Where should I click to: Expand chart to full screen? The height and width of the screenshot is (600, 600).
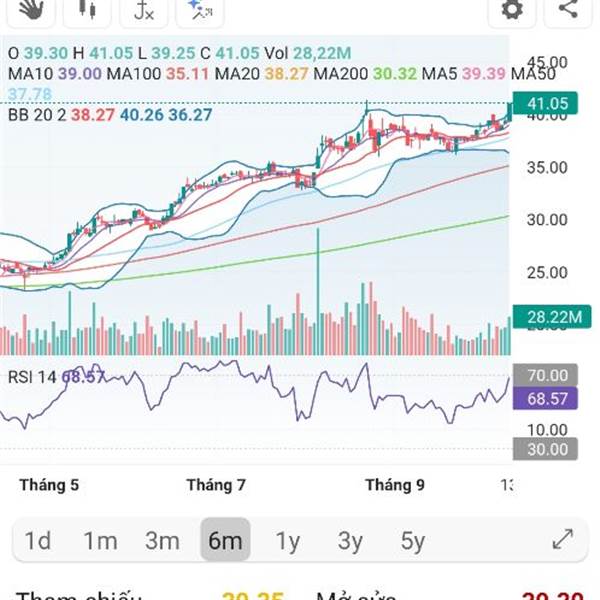(x=563, y=540)
